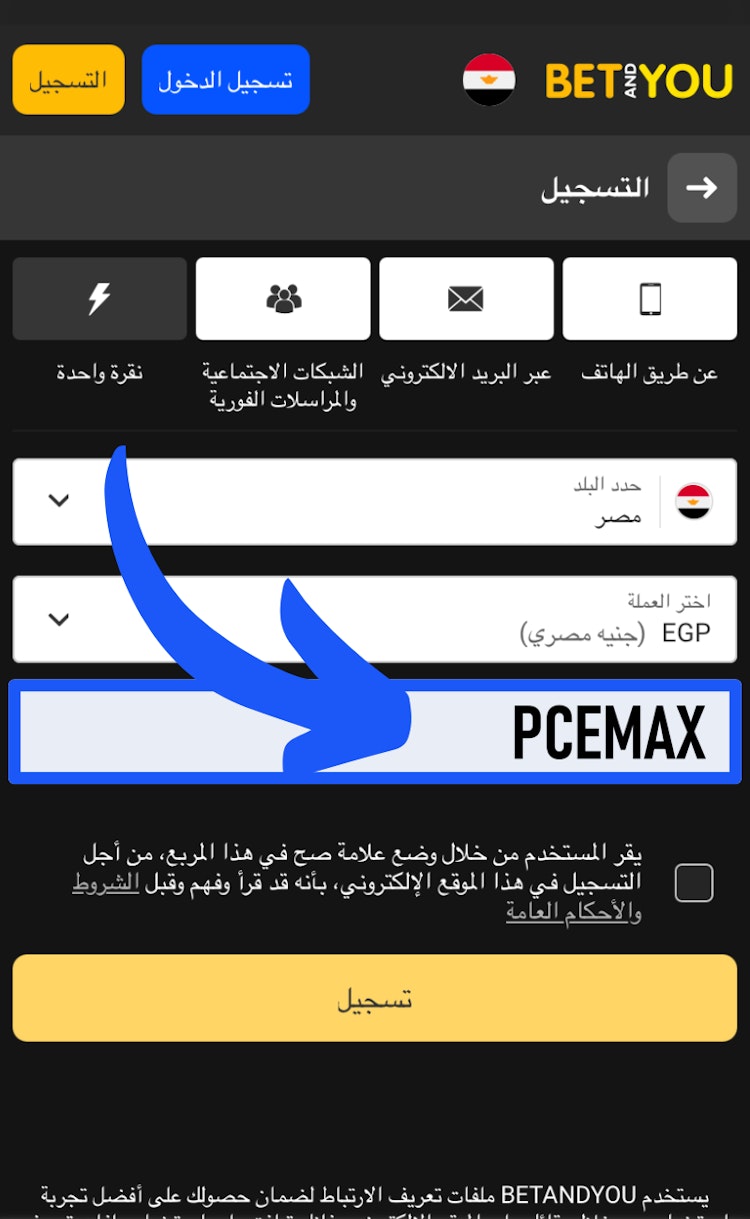Check the terms agreement checkbox

(693, 883)
